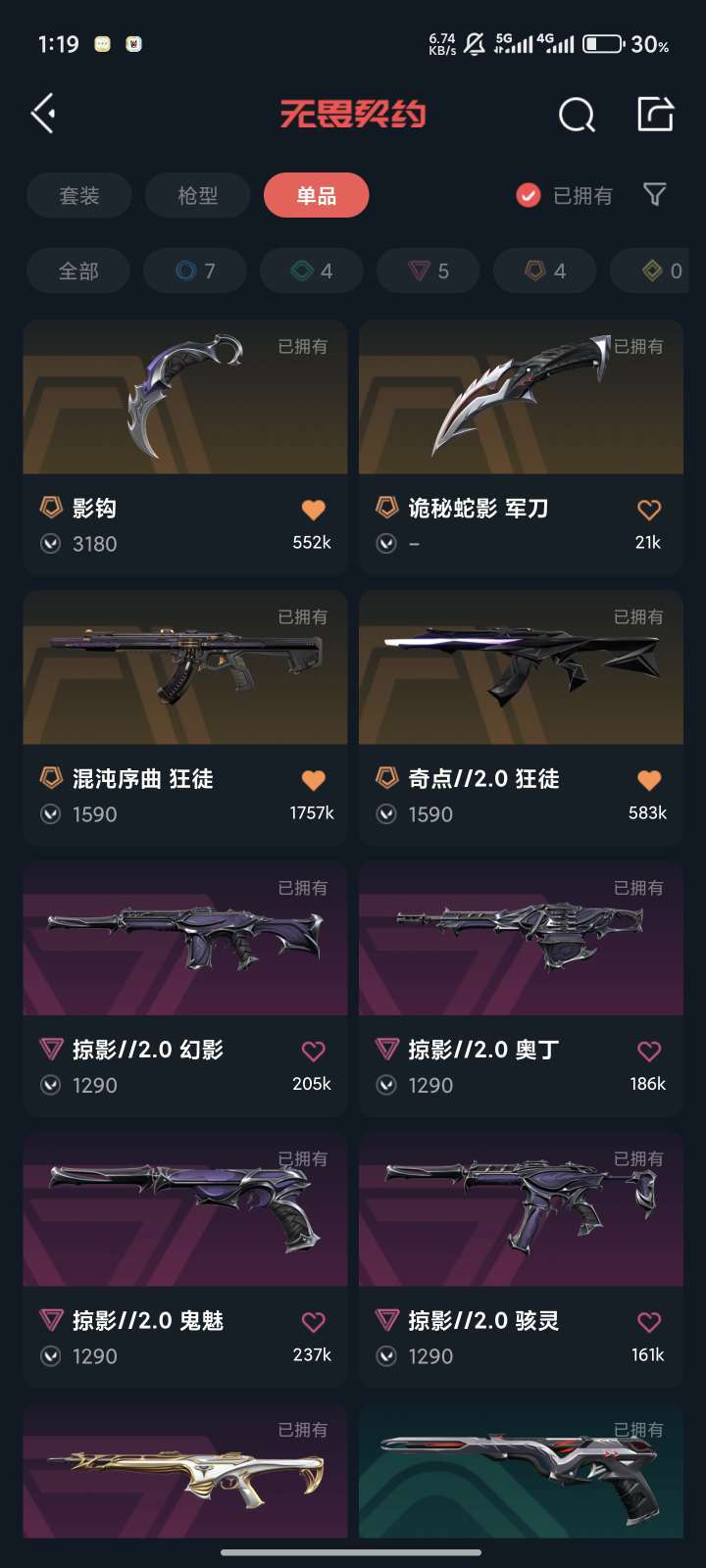The image size is (706, 1568).
Task: Like the 掠影//2.0 骇灵 skin
Action: 649,1322
